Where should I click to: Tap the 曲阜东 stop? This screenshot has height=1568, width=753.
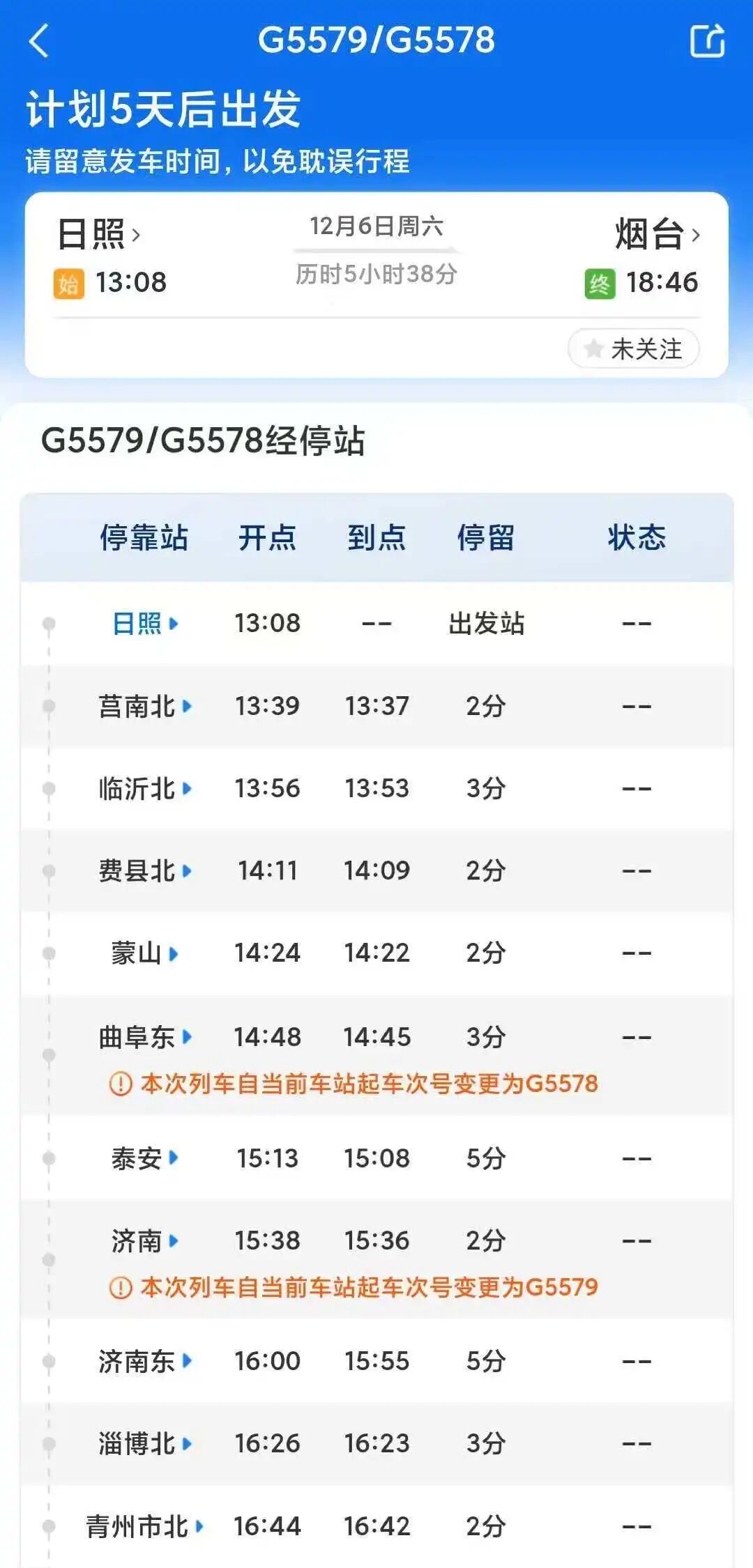(x=145, y=1037)
